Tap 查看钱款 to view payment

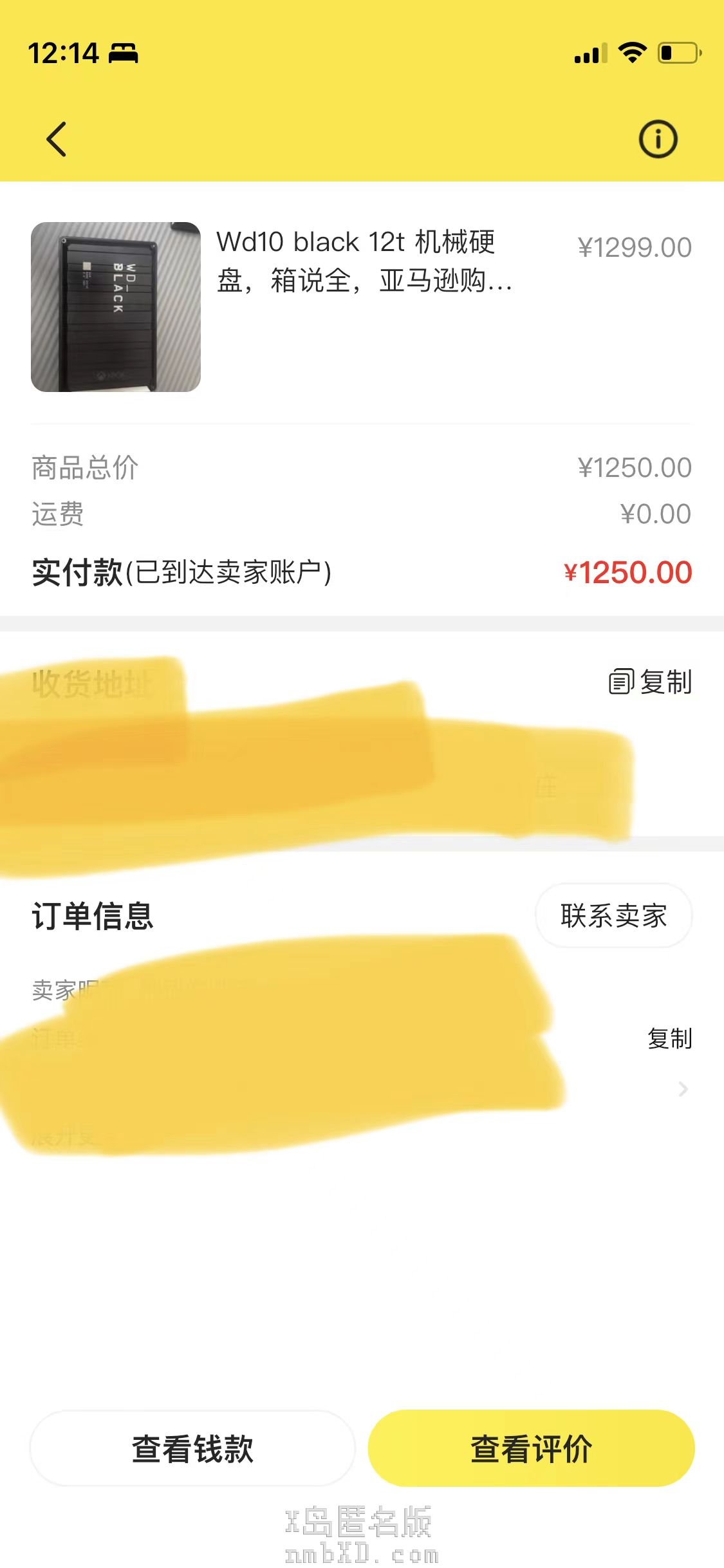point(192,1448)
